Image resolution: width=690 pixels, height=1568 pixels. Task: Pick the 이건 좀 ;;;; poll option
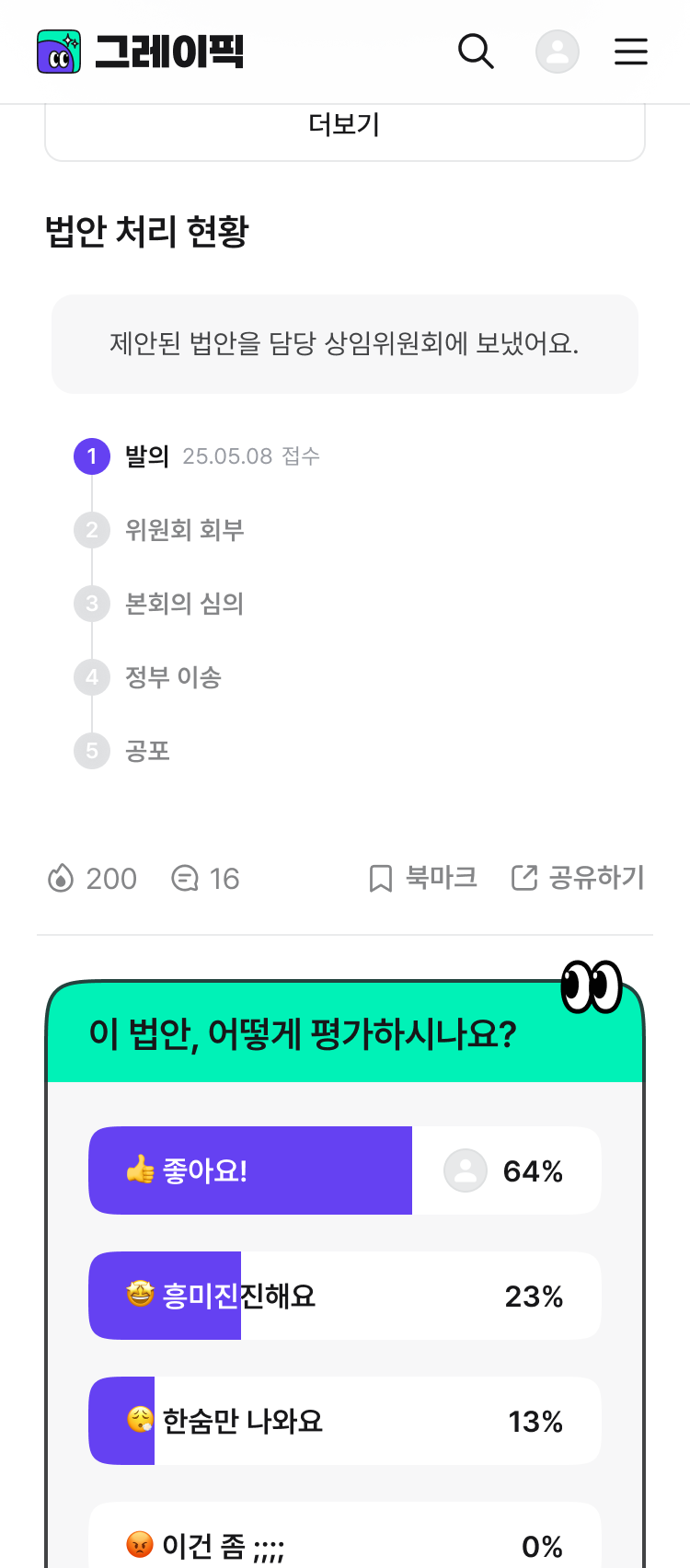344,1540
